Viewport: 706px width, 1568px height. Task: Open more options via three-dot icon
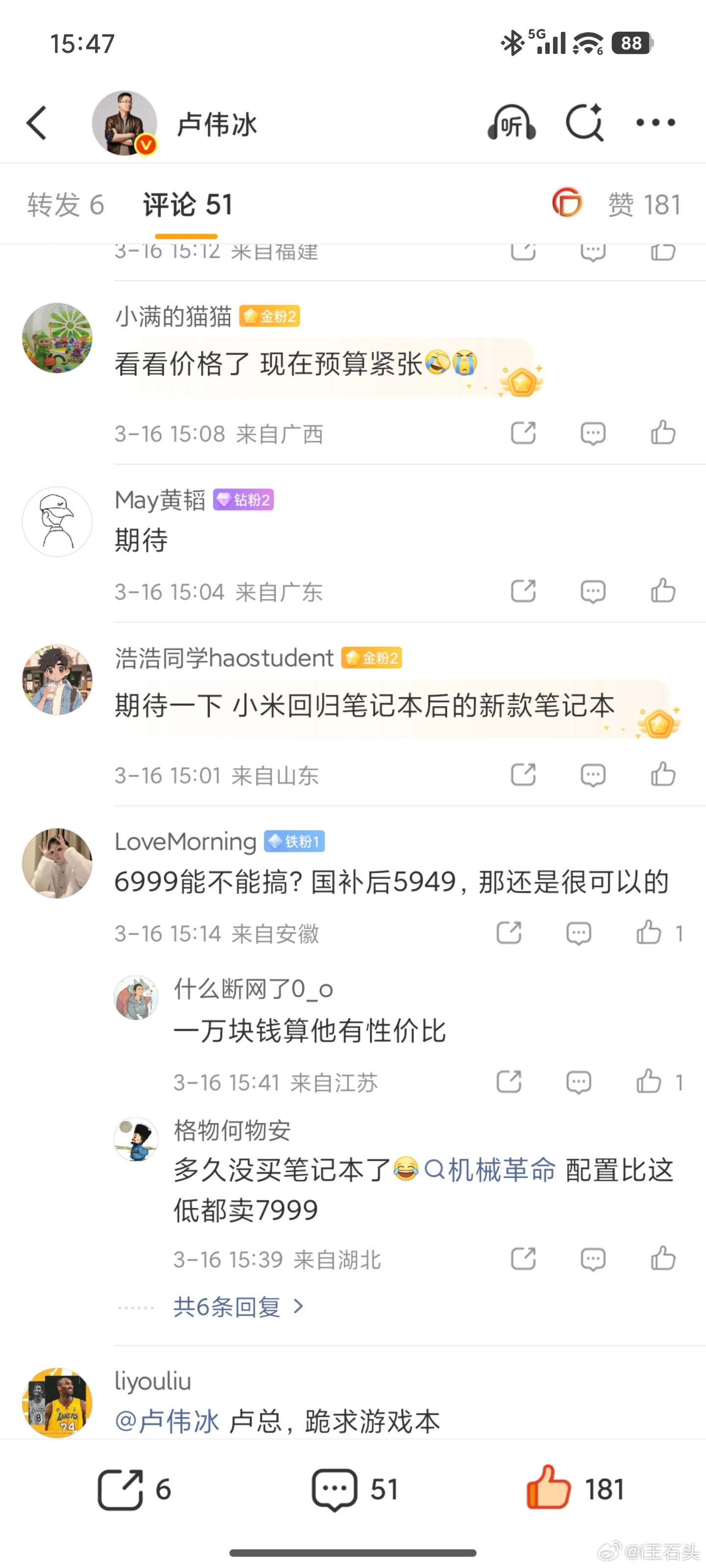click(x=656, y=122)
